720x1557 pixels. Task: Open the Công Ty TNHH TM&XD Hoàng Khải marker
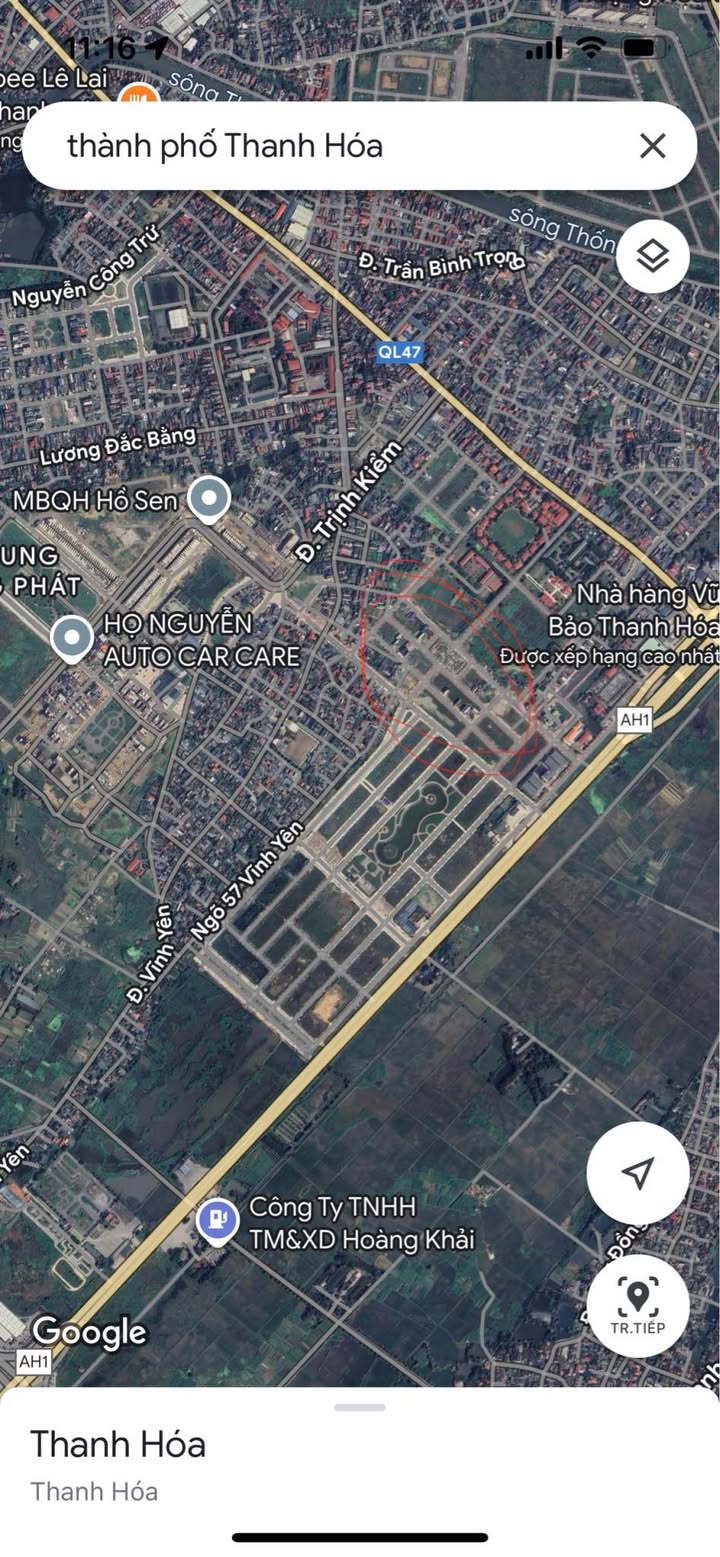click(x=218, y=1222)
